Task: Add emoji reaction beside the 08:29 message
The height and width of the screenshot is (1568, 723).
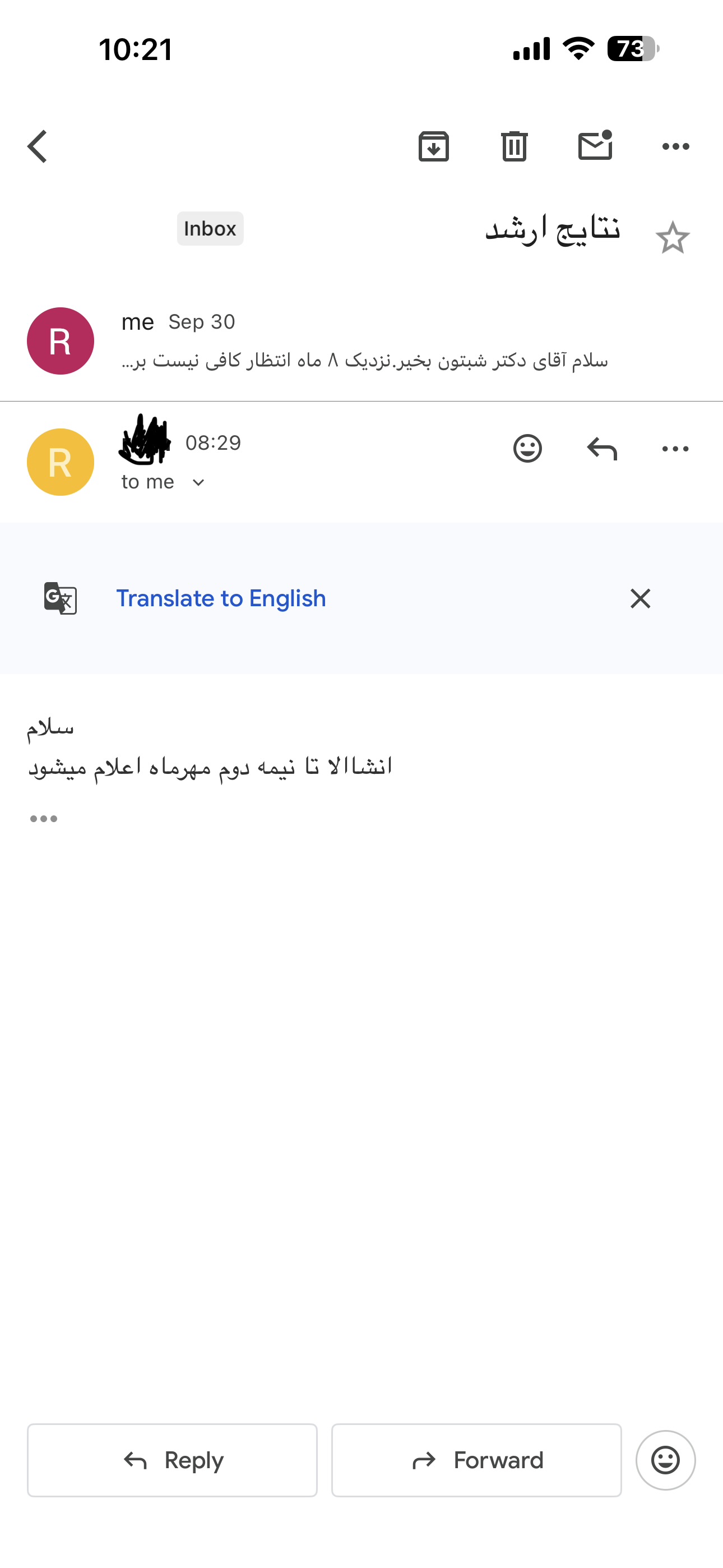Action: 527,449
